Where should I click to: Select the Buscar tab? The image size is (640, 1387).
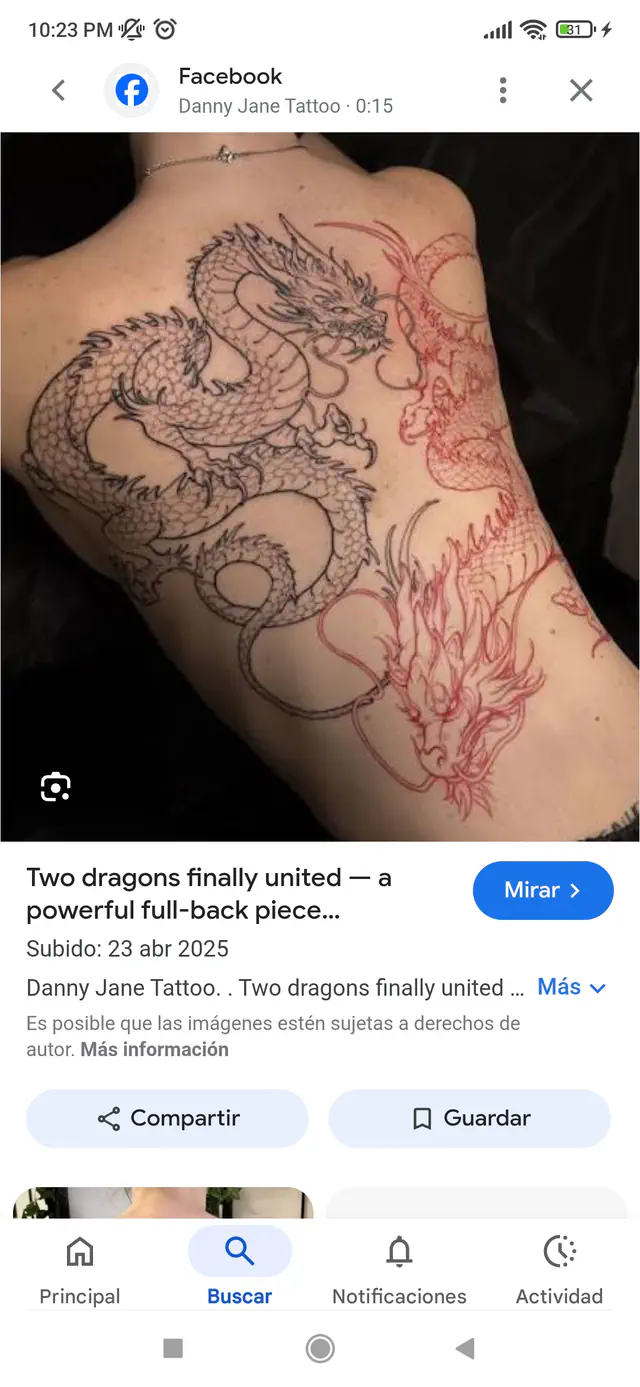coord(240,1270)
